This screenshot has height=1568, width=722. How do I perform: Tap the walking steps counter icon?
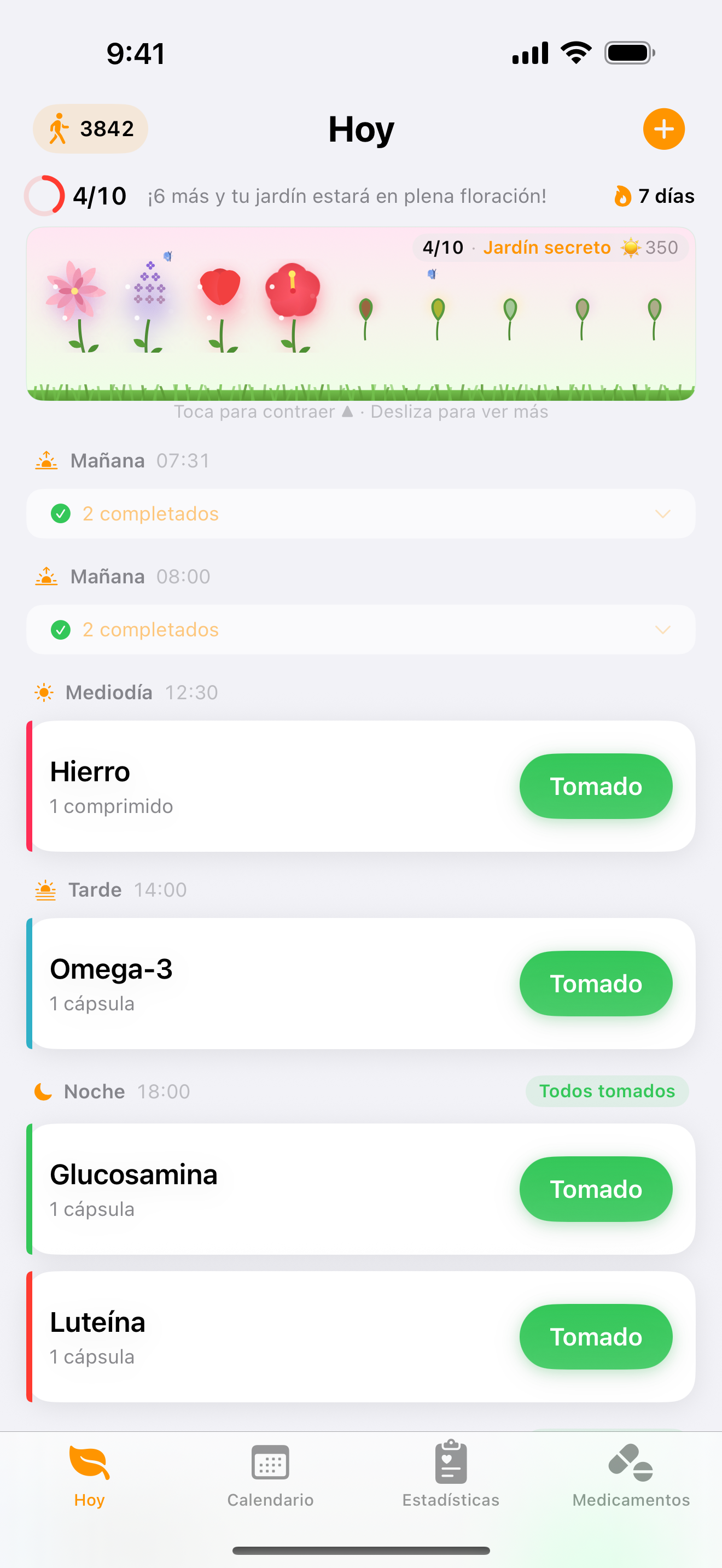point(59,128)
